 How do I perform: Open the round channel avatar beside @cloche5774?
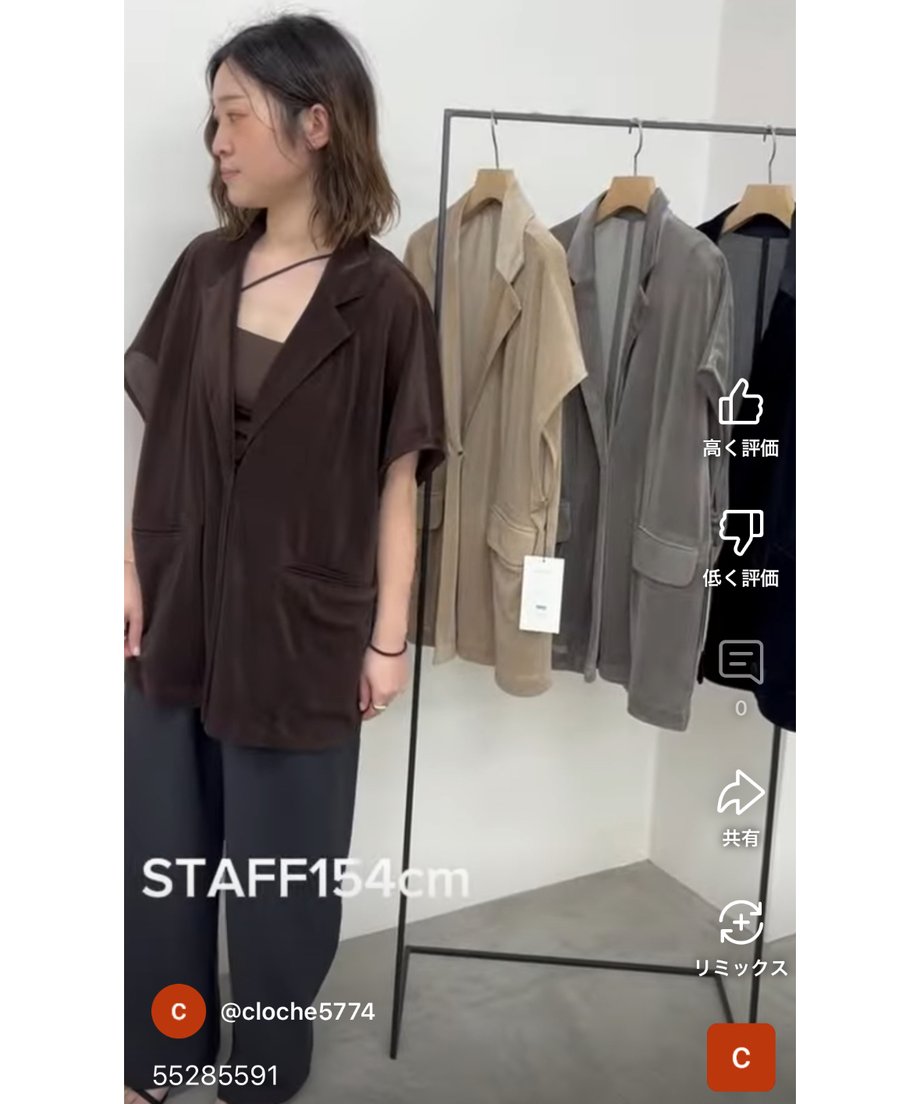pos(178,1011)
